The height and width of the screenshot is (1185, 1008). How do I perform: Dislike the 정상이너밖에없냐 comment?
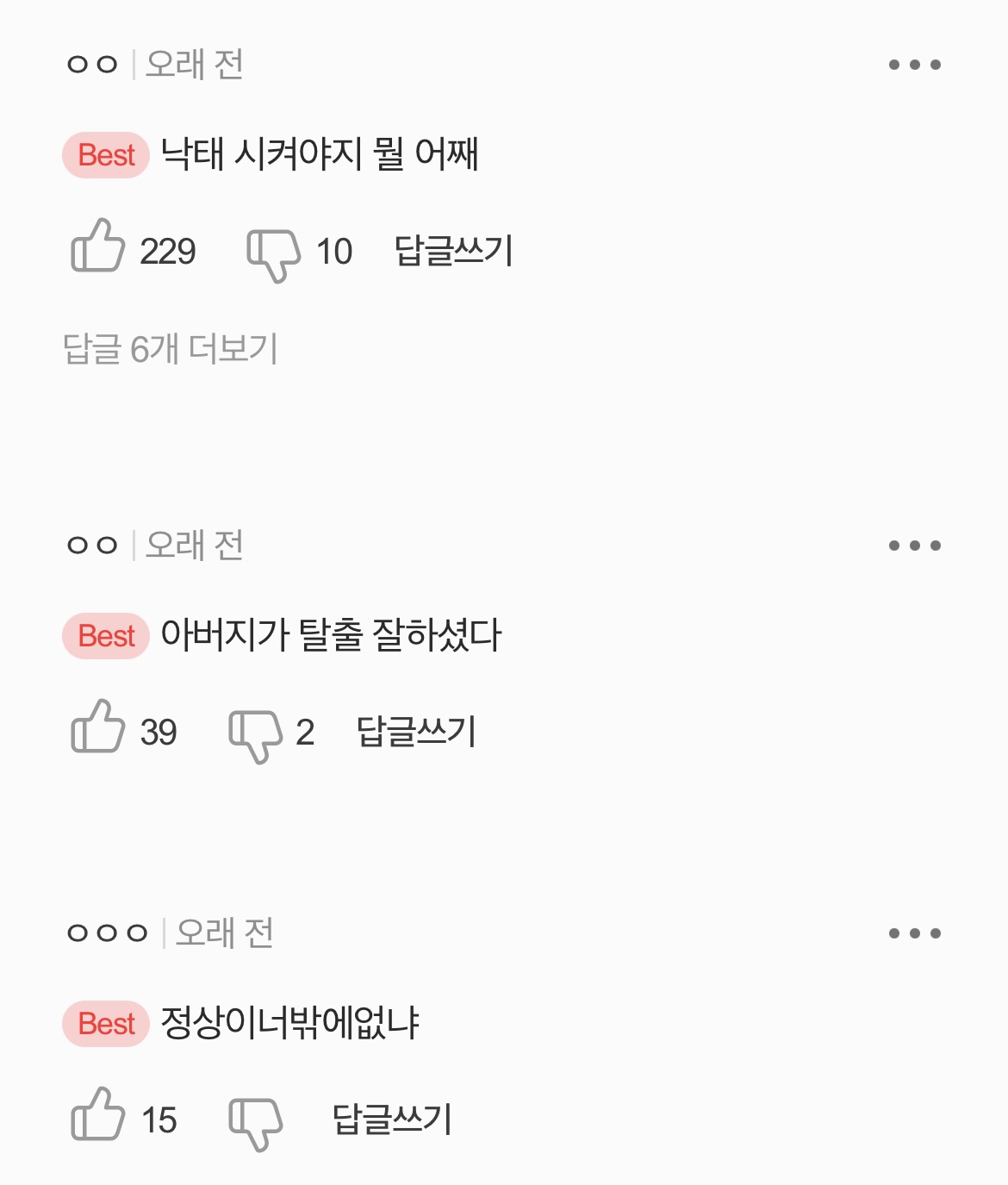pyautogui.click(x=255, y=1125)
